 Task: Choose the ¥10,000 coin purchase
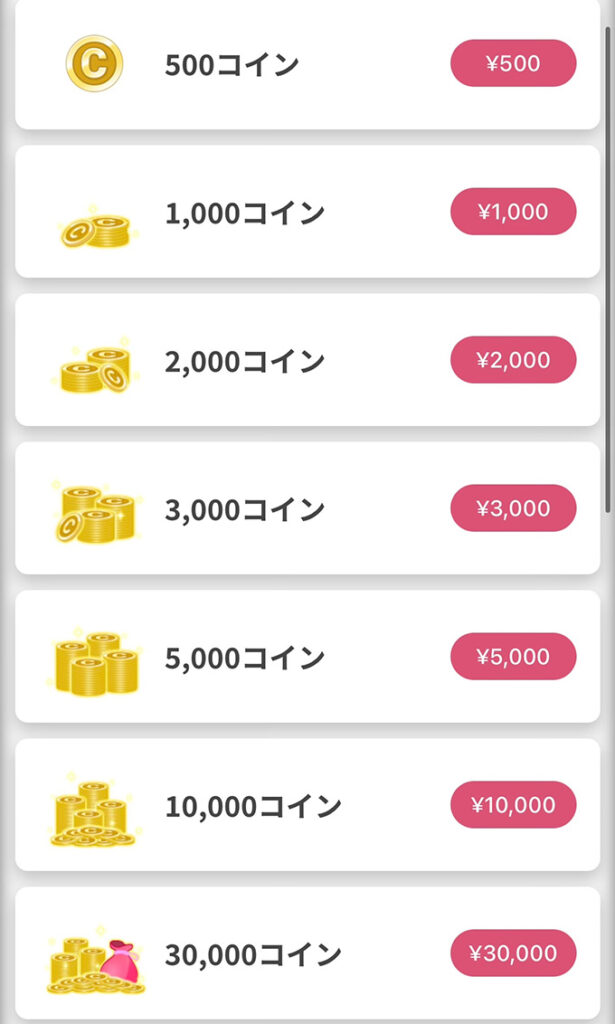click(513, 805)
